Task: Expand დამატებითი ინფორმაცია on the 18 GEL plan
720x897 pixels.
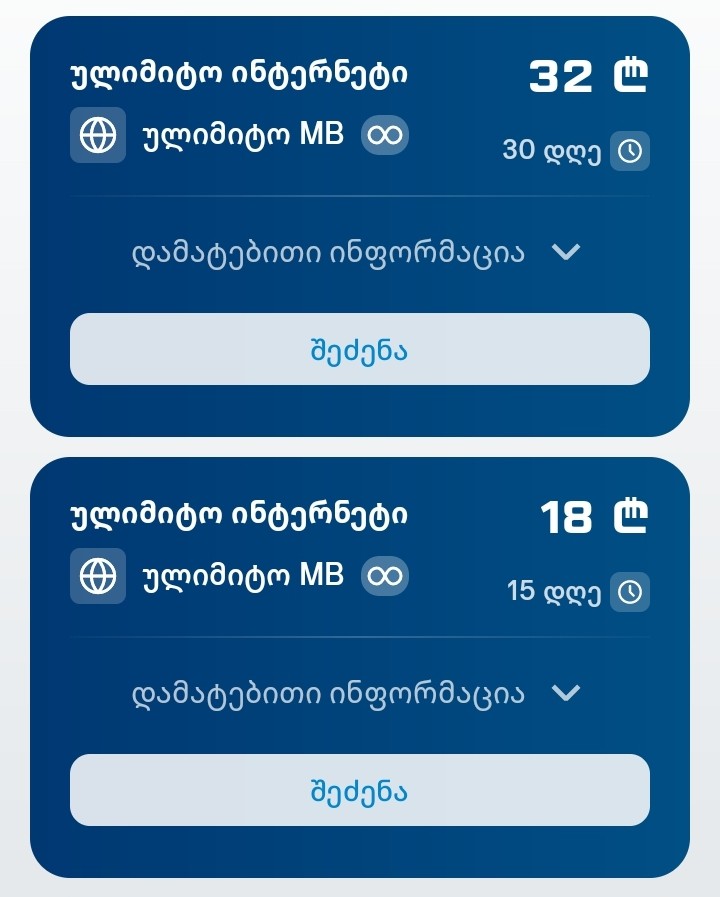Action: [x=330, y=694]
